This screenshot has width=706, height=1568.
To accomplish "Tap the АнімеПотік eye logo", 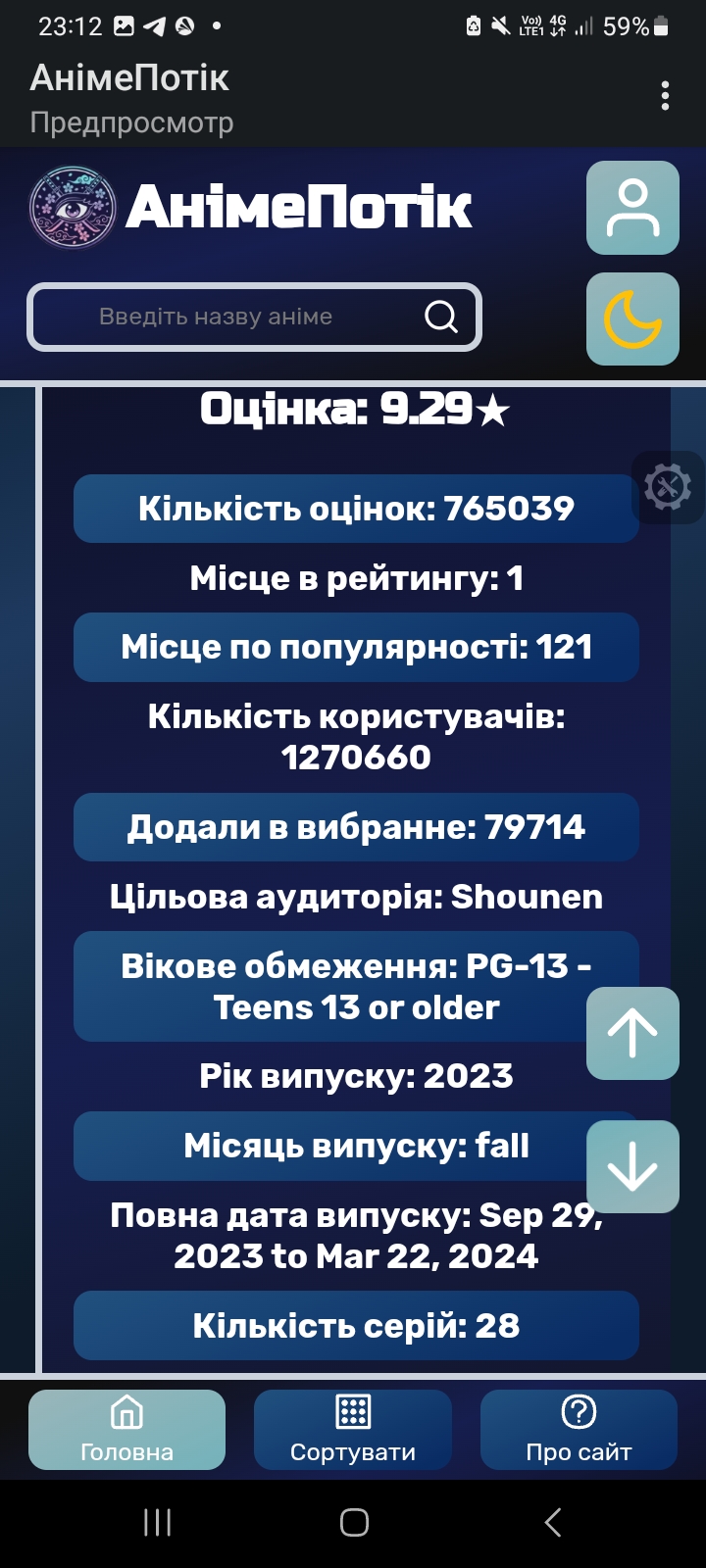I will 71,208.
